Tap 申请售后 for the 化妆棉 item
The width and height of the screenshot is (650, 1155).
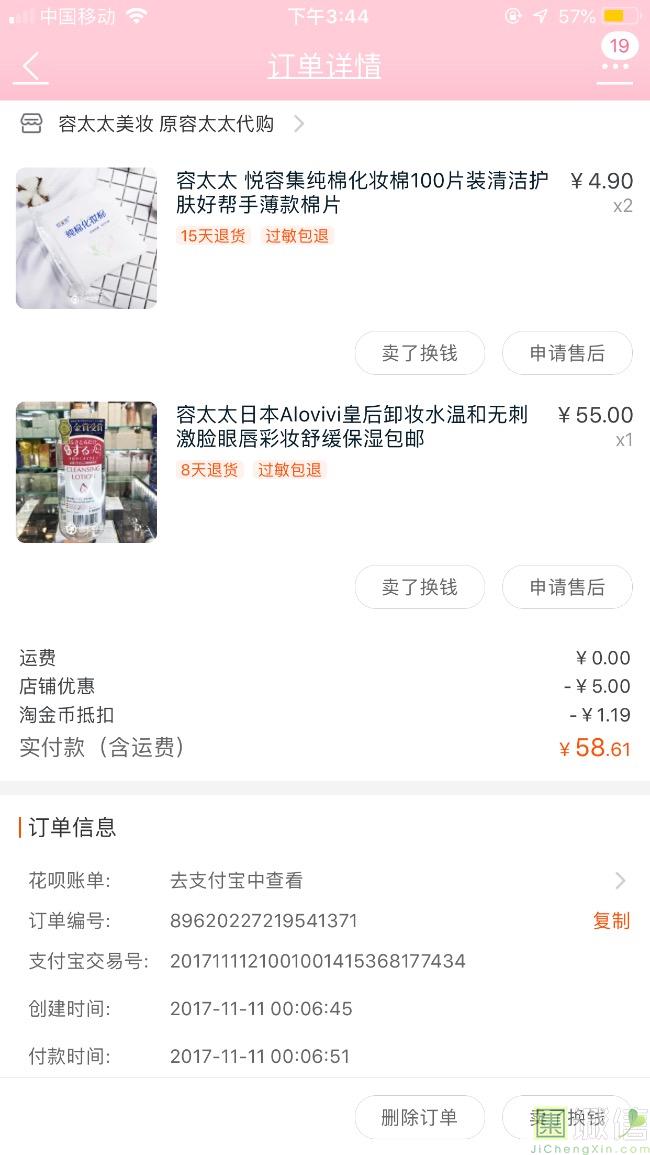[567, 353]
